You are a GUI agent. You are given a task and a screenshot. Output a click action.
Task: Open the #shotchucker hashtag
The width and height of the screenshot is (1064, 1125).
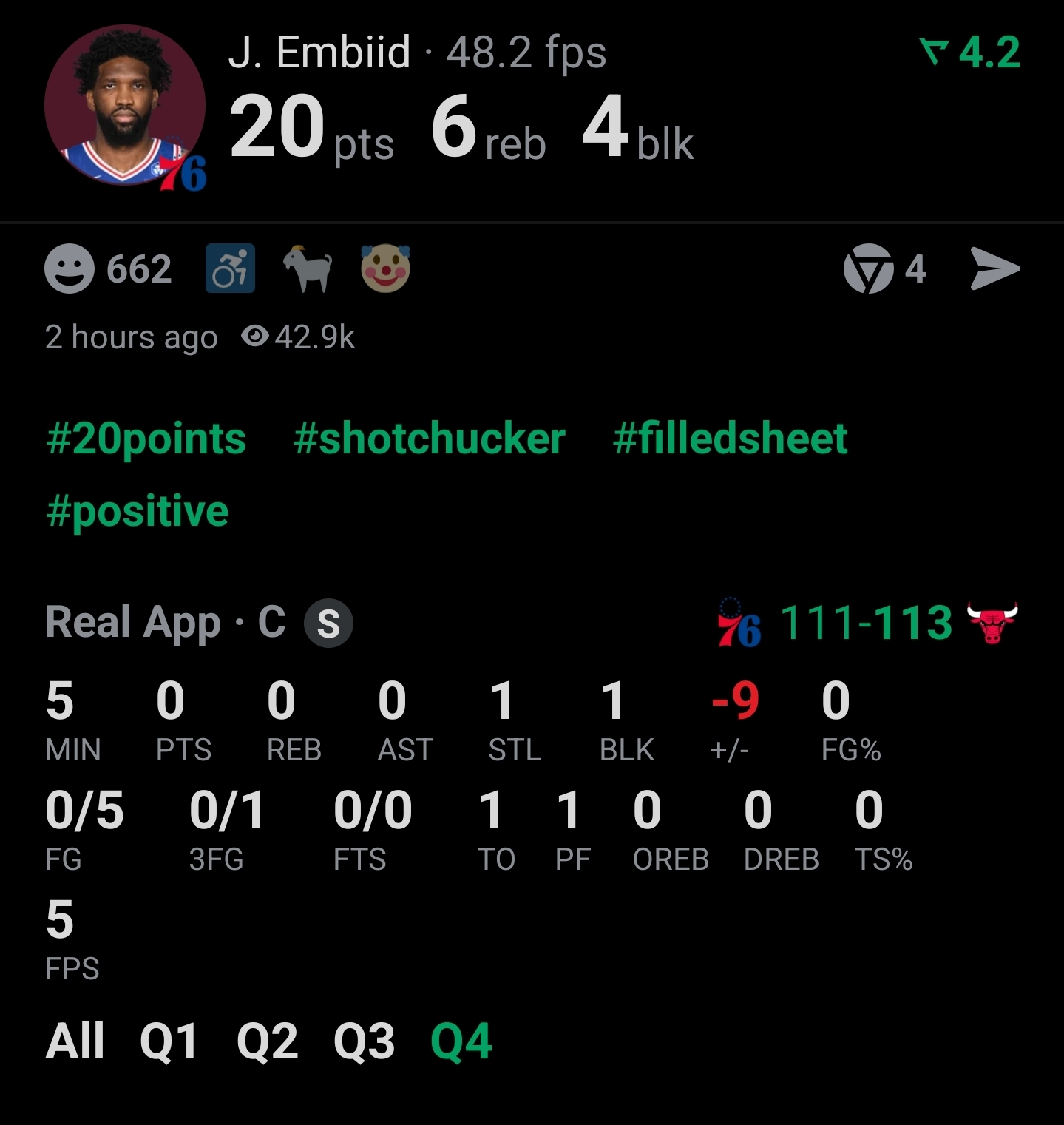click(x=429, y=439)
